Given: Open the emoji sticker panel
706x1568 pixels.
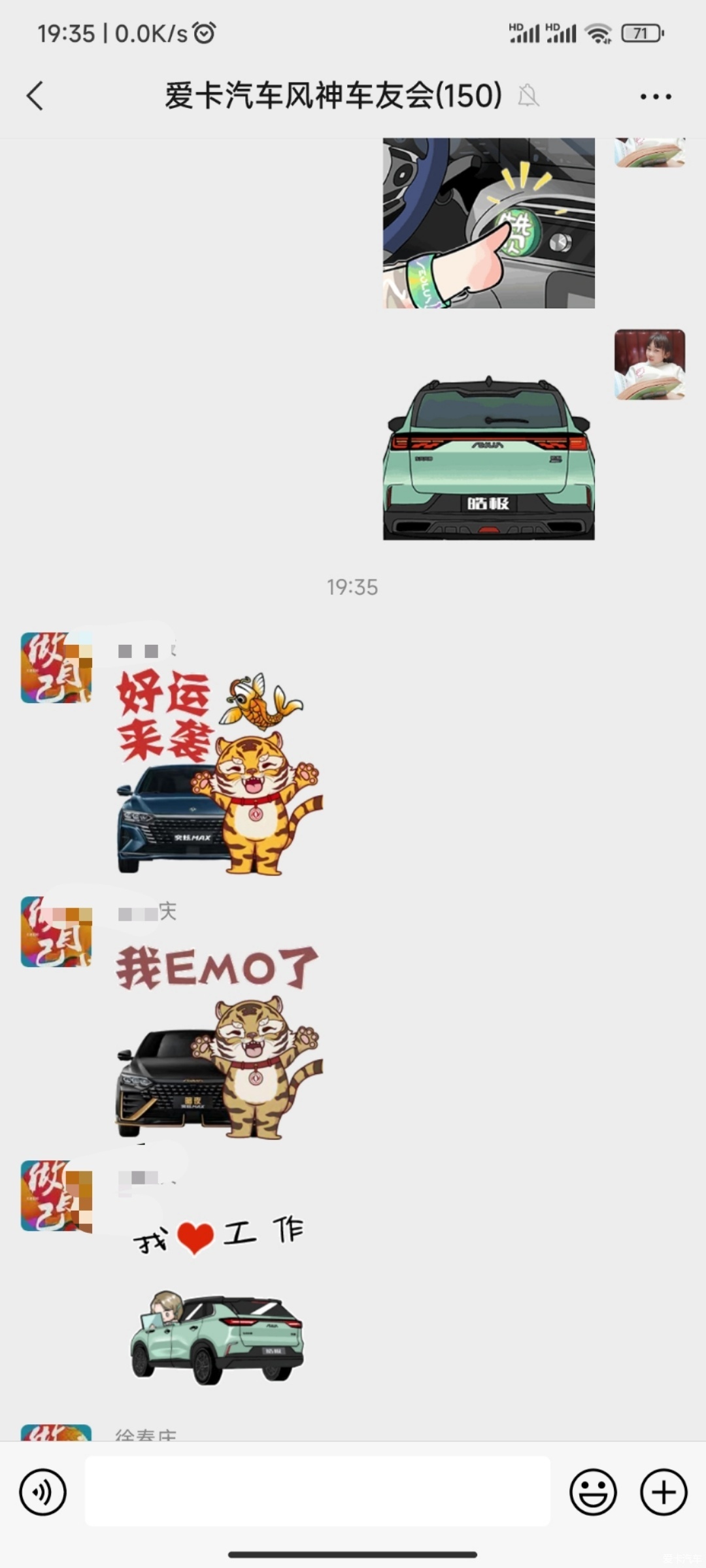Looking at the screenshot, I should (x=593, y=1492).
